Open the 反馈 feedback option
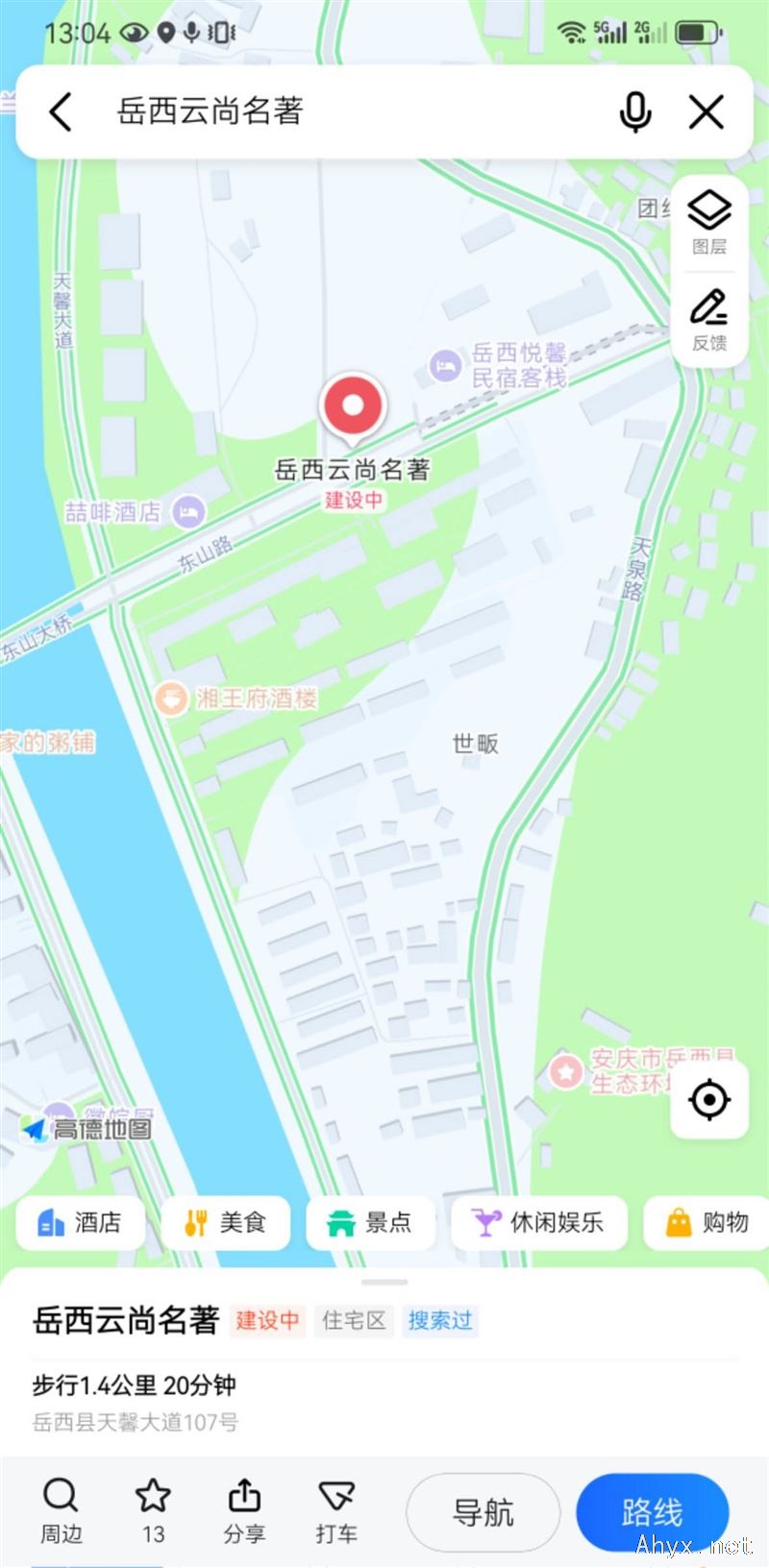 [709, 320]
